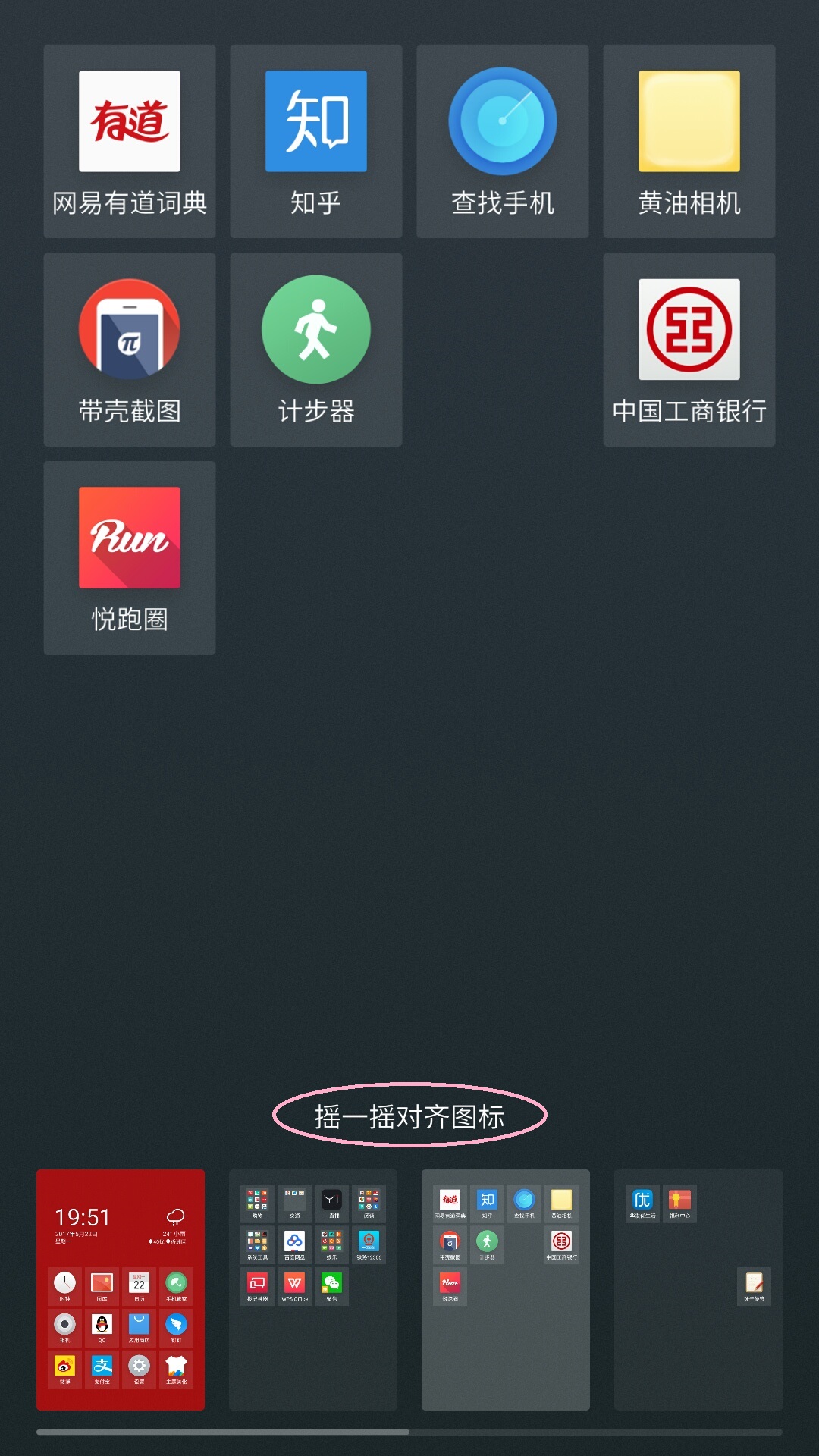Image resolution: width=819 pixels, height=1456 pixels.
Task: Tap QQ on the red home page preview
Action: (x=102, y=1325)
